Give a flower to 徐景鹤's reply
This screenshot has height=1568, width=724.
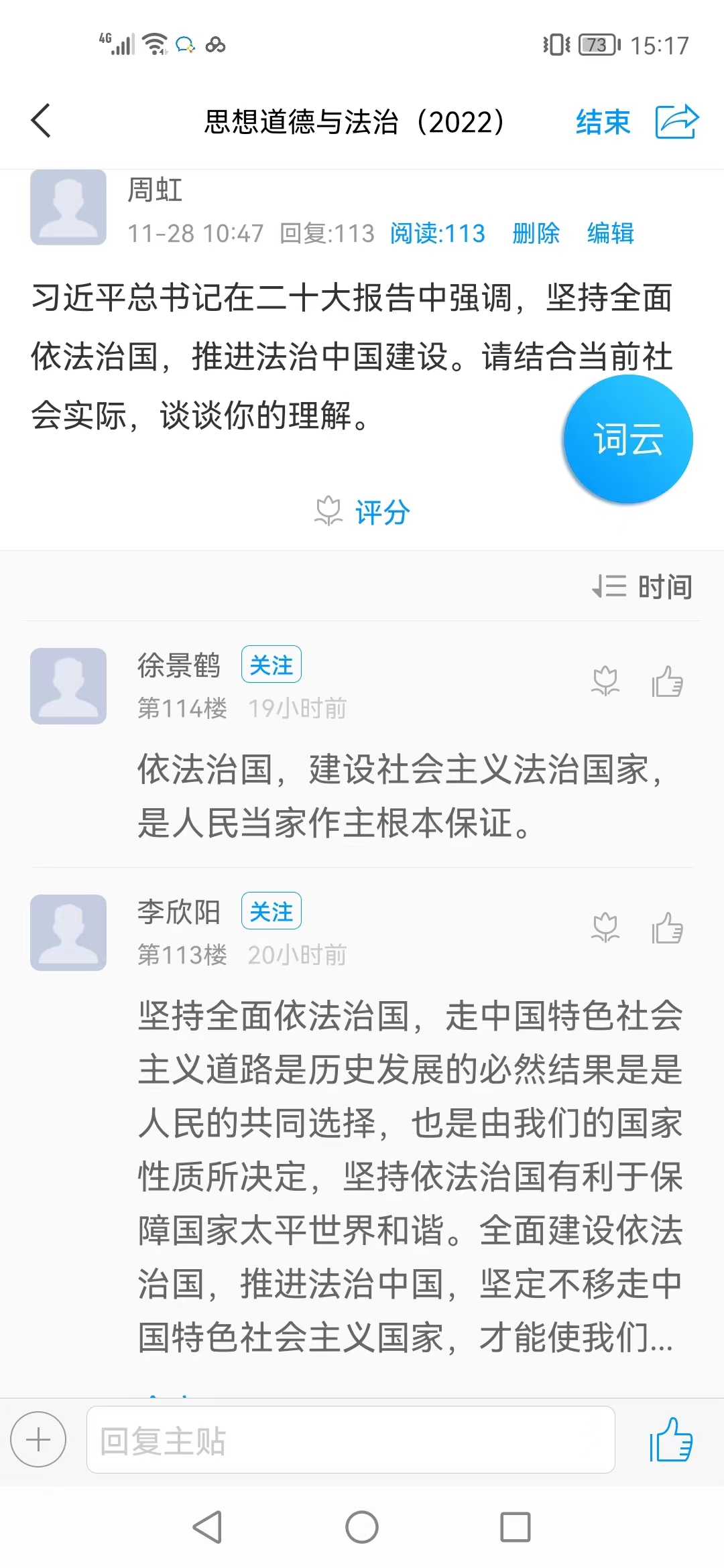605,681
